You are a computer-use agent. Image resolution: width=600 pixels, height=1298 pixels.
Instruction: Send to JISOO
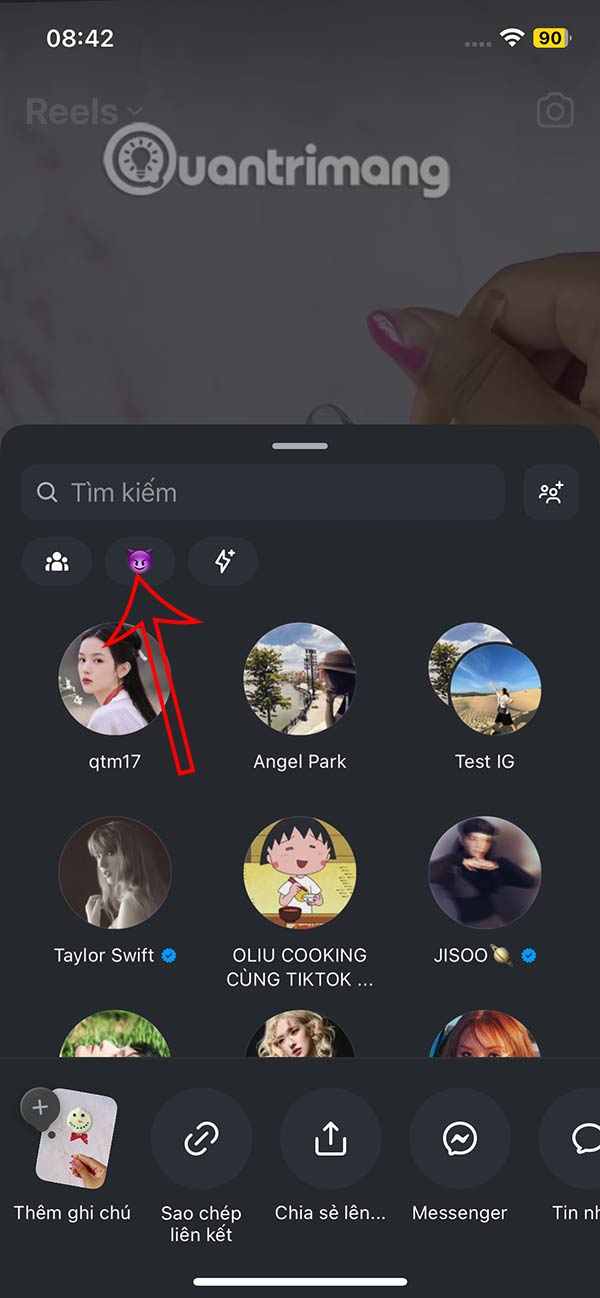[485, 873]
